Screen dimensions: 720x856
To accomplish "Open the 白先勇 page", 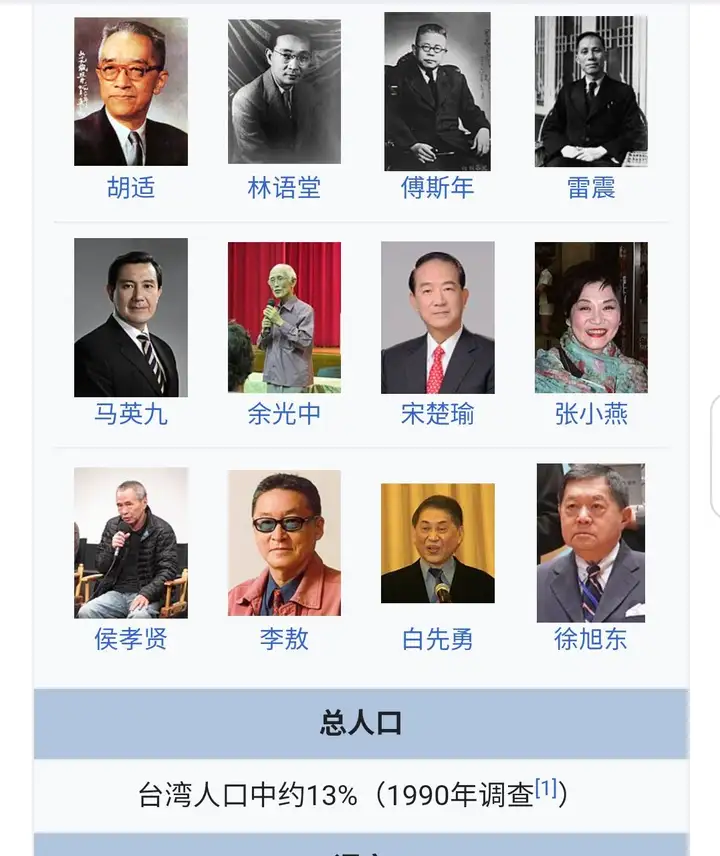I will point(437,640).
